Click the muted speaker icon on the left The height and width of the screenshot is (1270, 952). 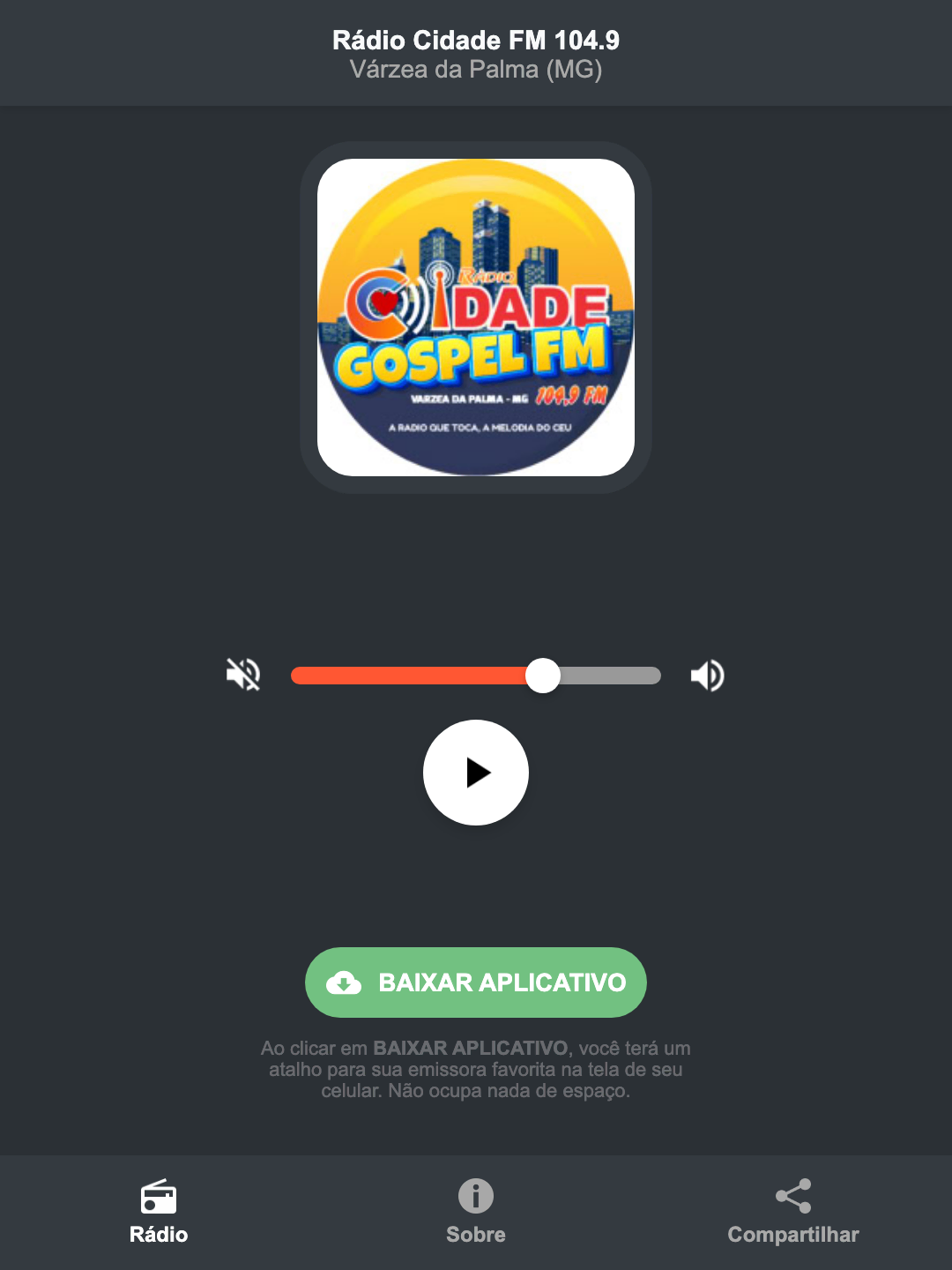click(242, 675)
